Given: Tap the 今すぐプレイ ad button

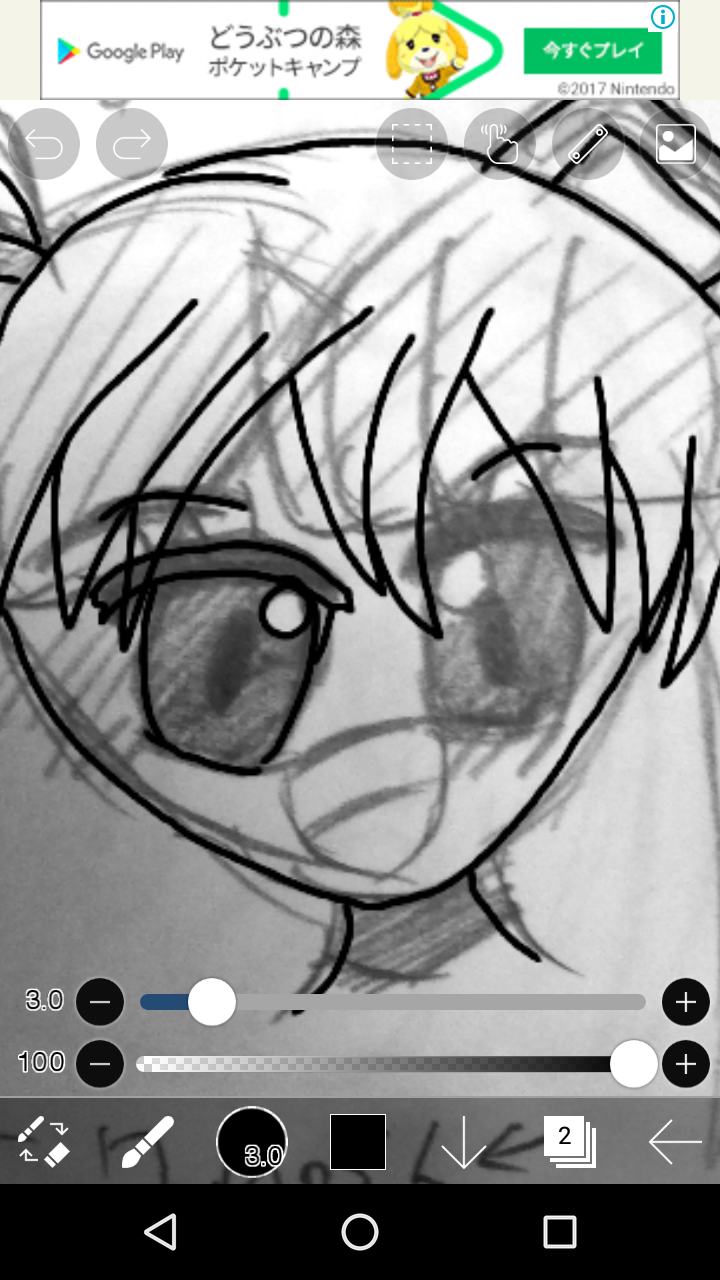Looking at the screenshot, I should [x=593, y=49].
